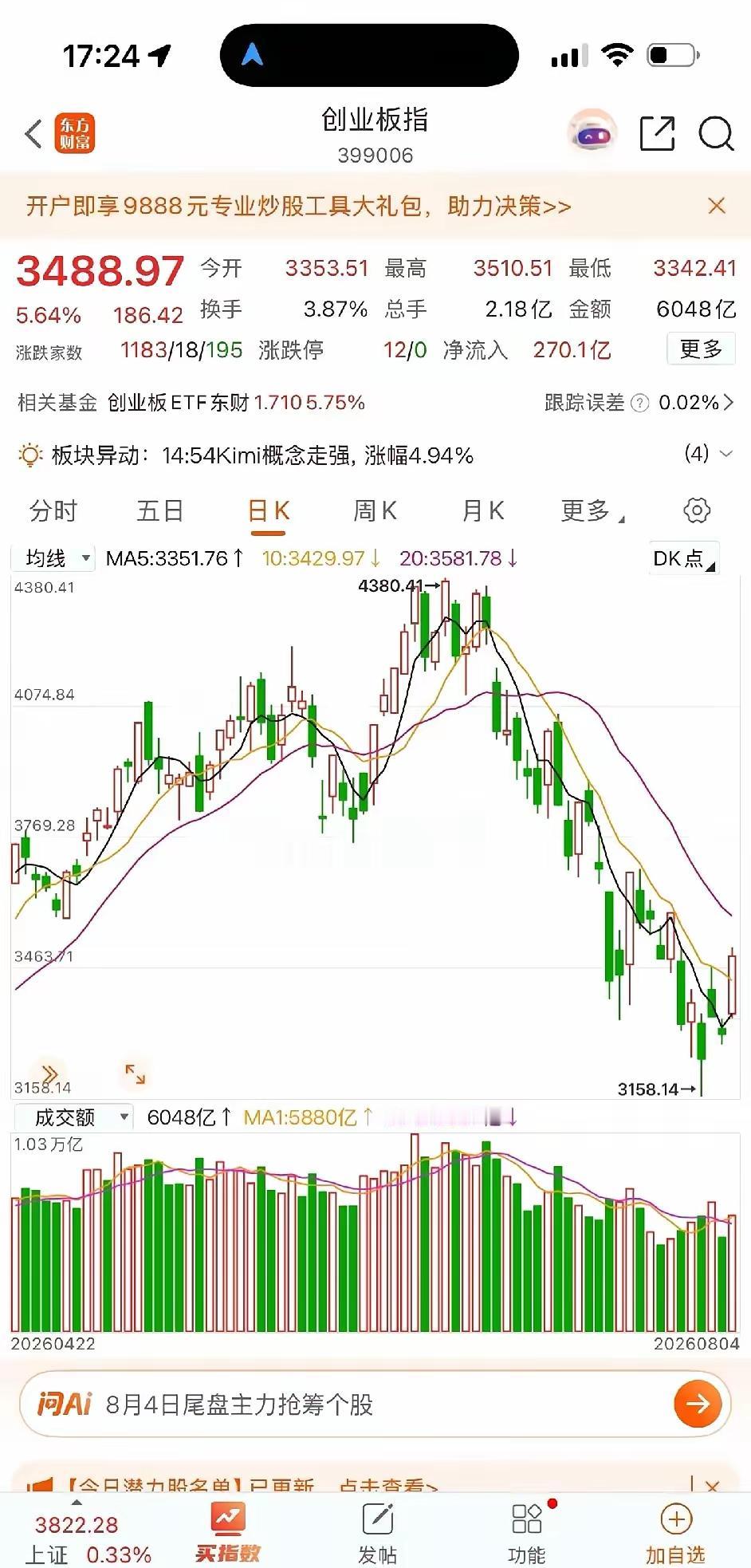The width and height of the screenshot is (751, 1568).
Task: Open chart settings gear
Action: [697, 510]
